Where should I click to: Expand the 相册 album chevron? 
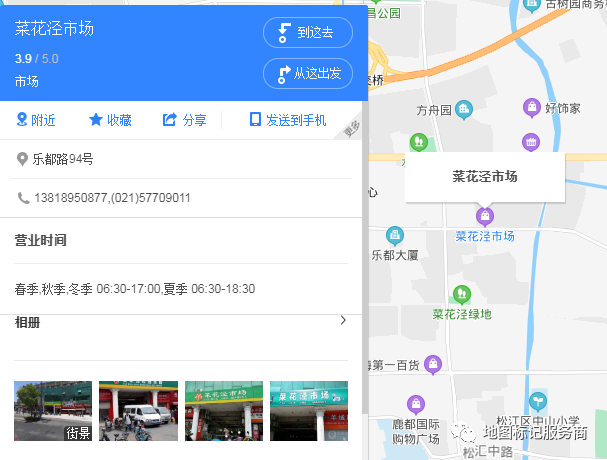[x=343, y=321]
